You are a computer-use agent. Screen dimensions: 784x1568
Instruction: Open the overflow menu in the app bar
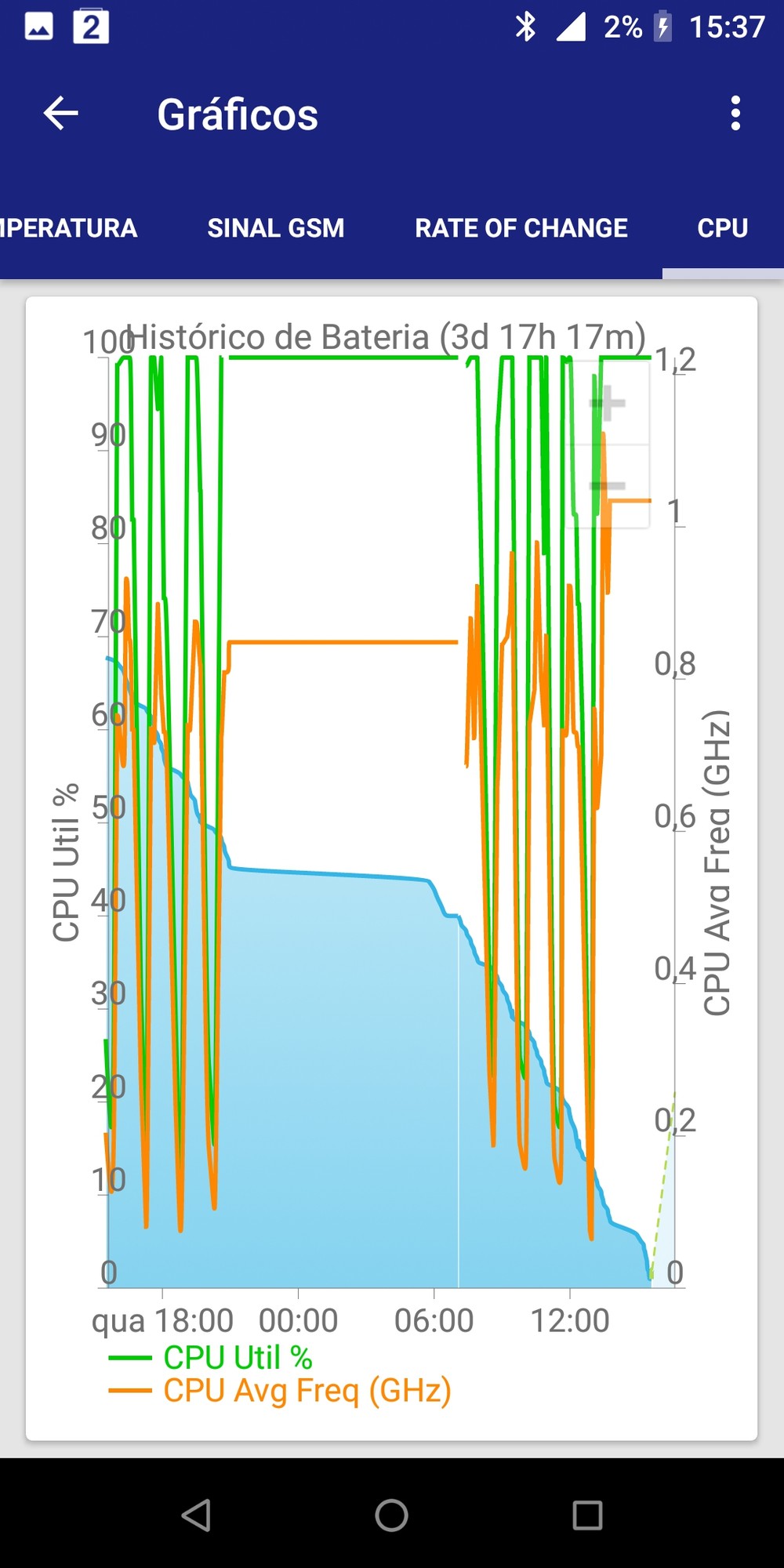point(735,114)
